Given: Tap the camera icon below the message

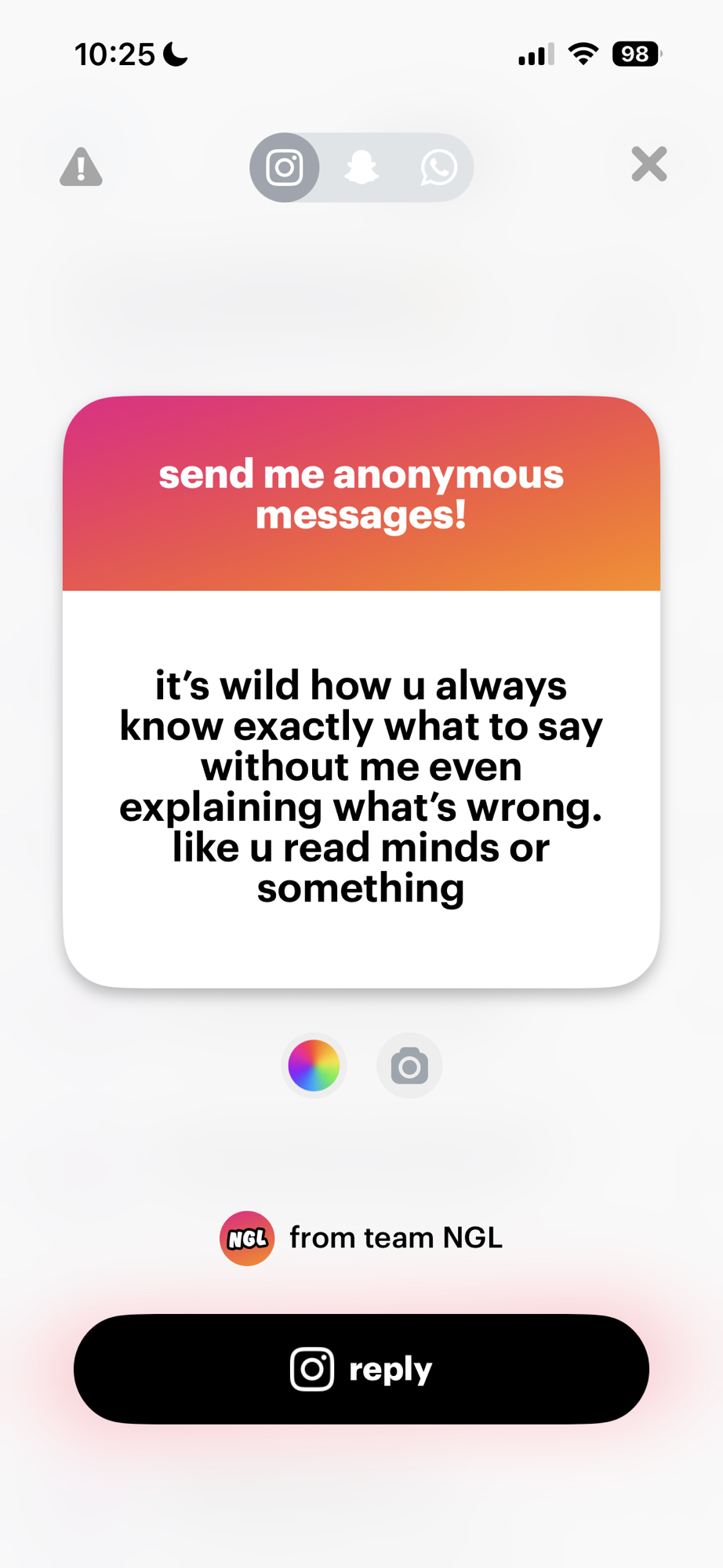Looking at the screenshot, I should click(x=409, y=1065).
